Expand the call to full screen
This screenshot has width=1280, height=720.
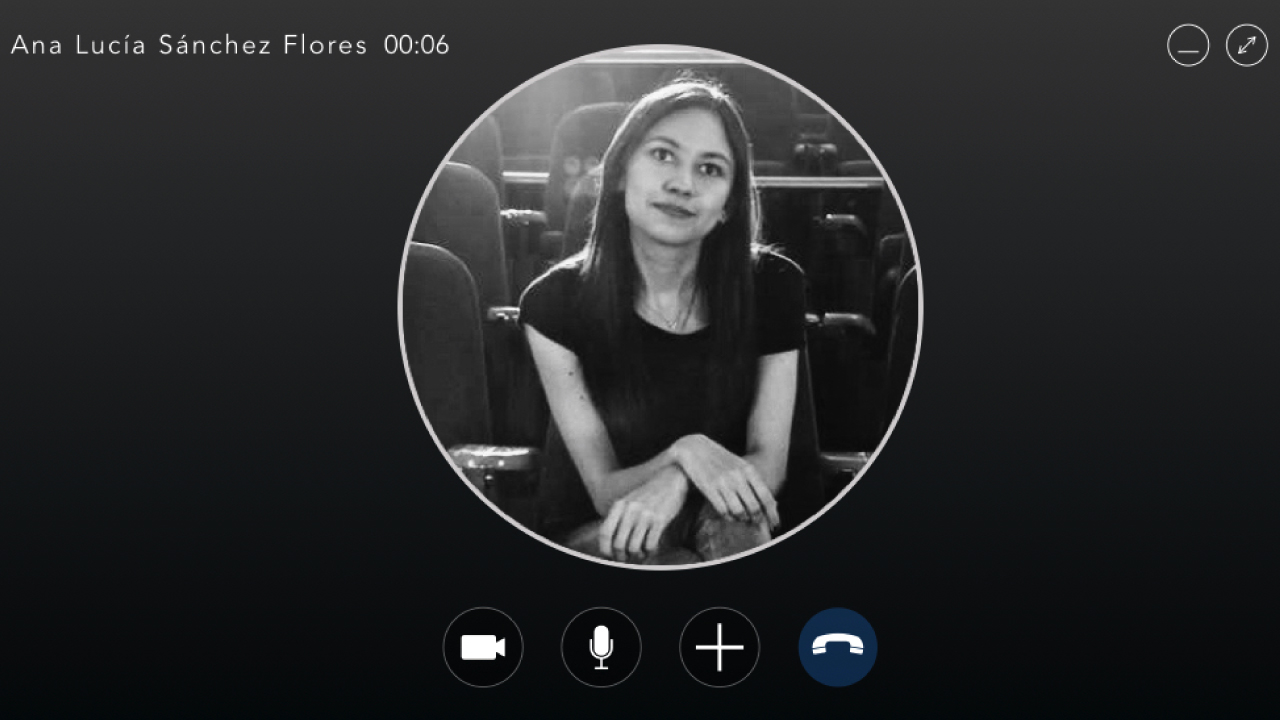1246,46
